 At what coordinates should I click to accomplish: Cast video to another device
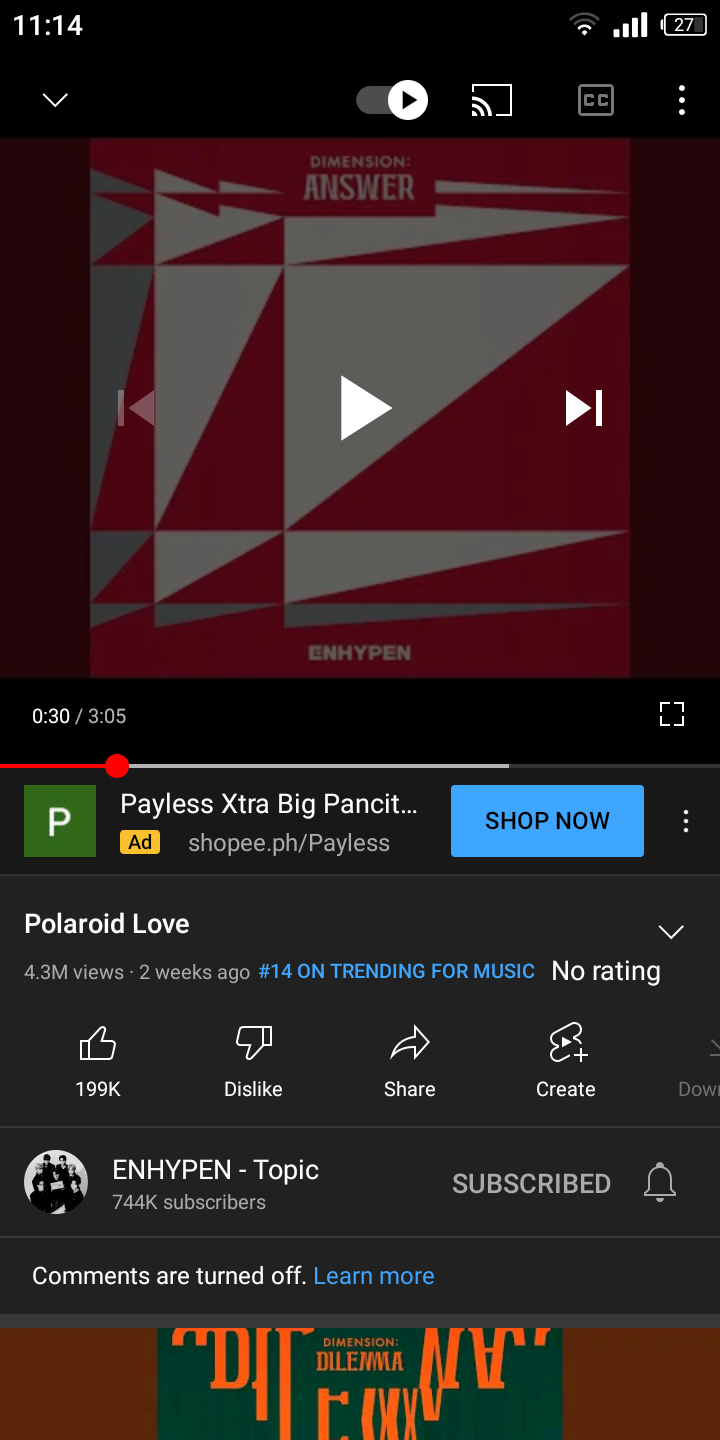[491, 100]
